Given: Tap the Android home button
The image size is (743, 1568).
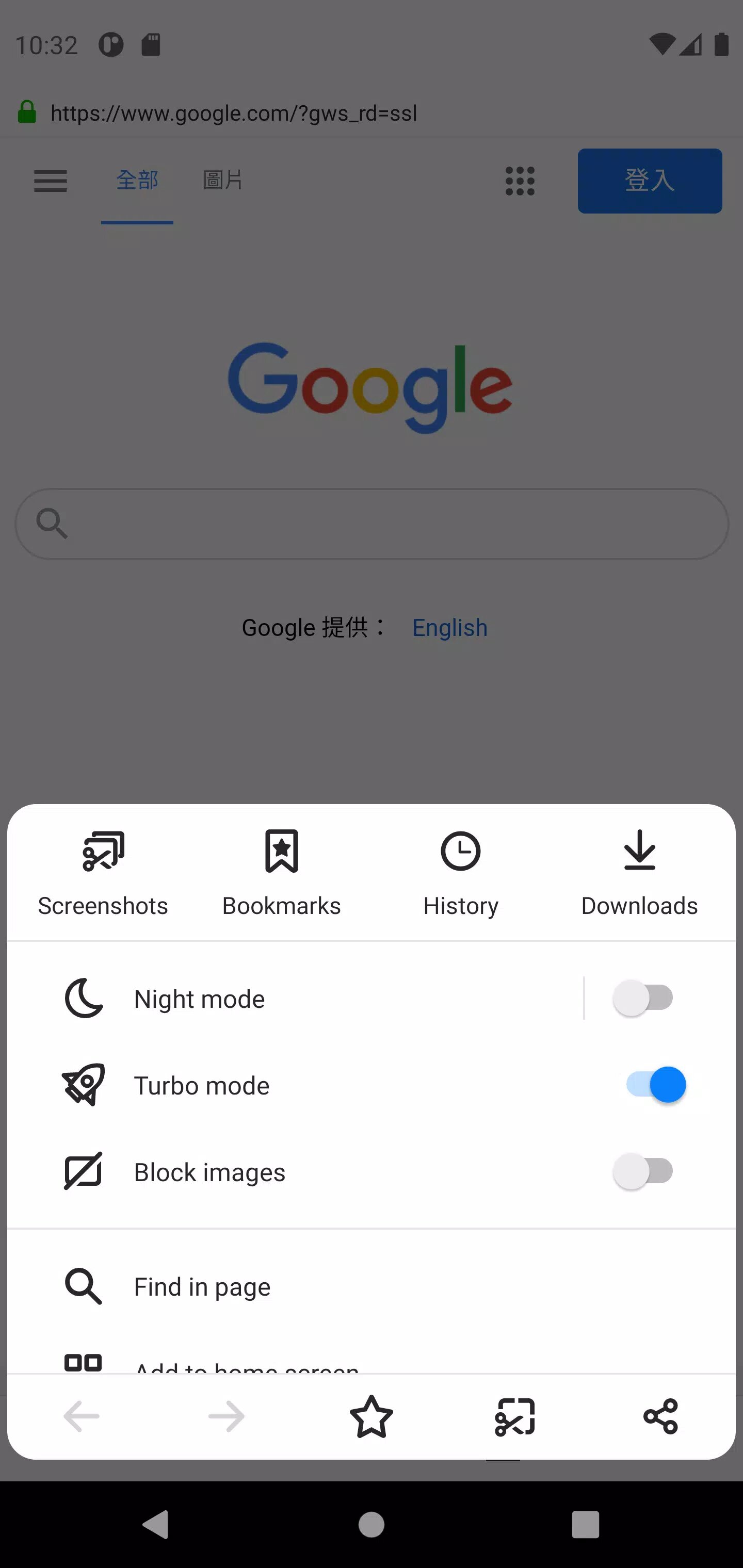Looking at the screenshot, I should pyautogui.click(x=372, y=1525).
